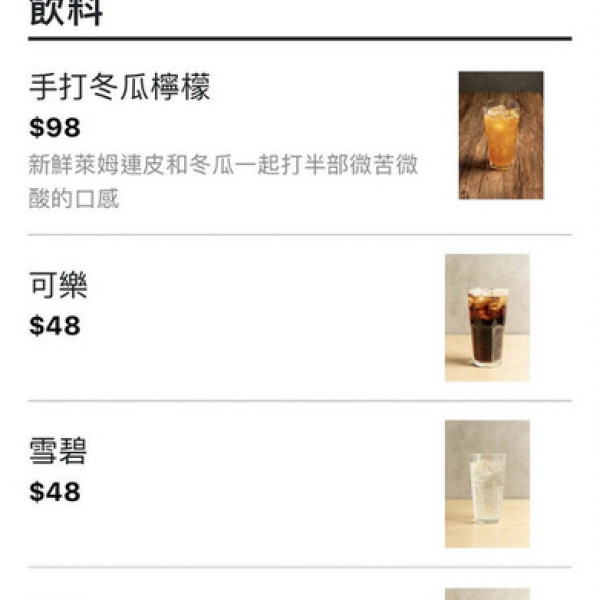600x600 pixels.
Task: Open the 手打冬瓜檸檬 drink item
Action: [120, 88]
